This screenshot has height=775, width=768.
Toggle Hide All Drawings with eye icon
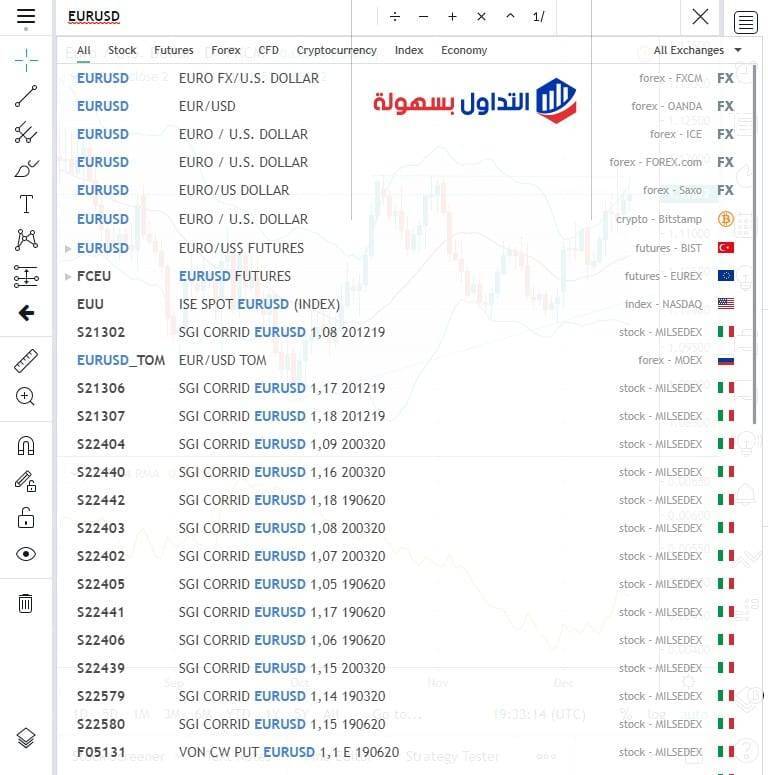[26, 553]
